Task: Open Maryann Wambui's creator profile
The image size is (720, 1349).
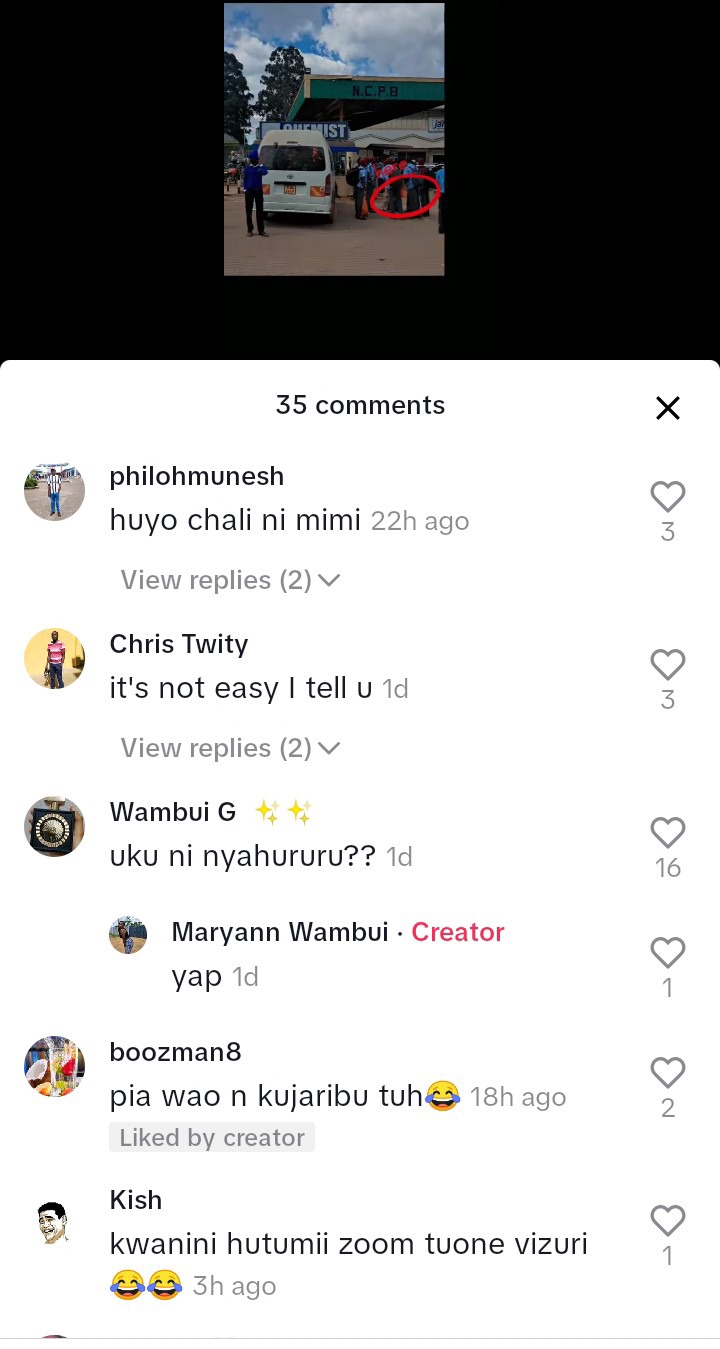Action: click(128, 935)
